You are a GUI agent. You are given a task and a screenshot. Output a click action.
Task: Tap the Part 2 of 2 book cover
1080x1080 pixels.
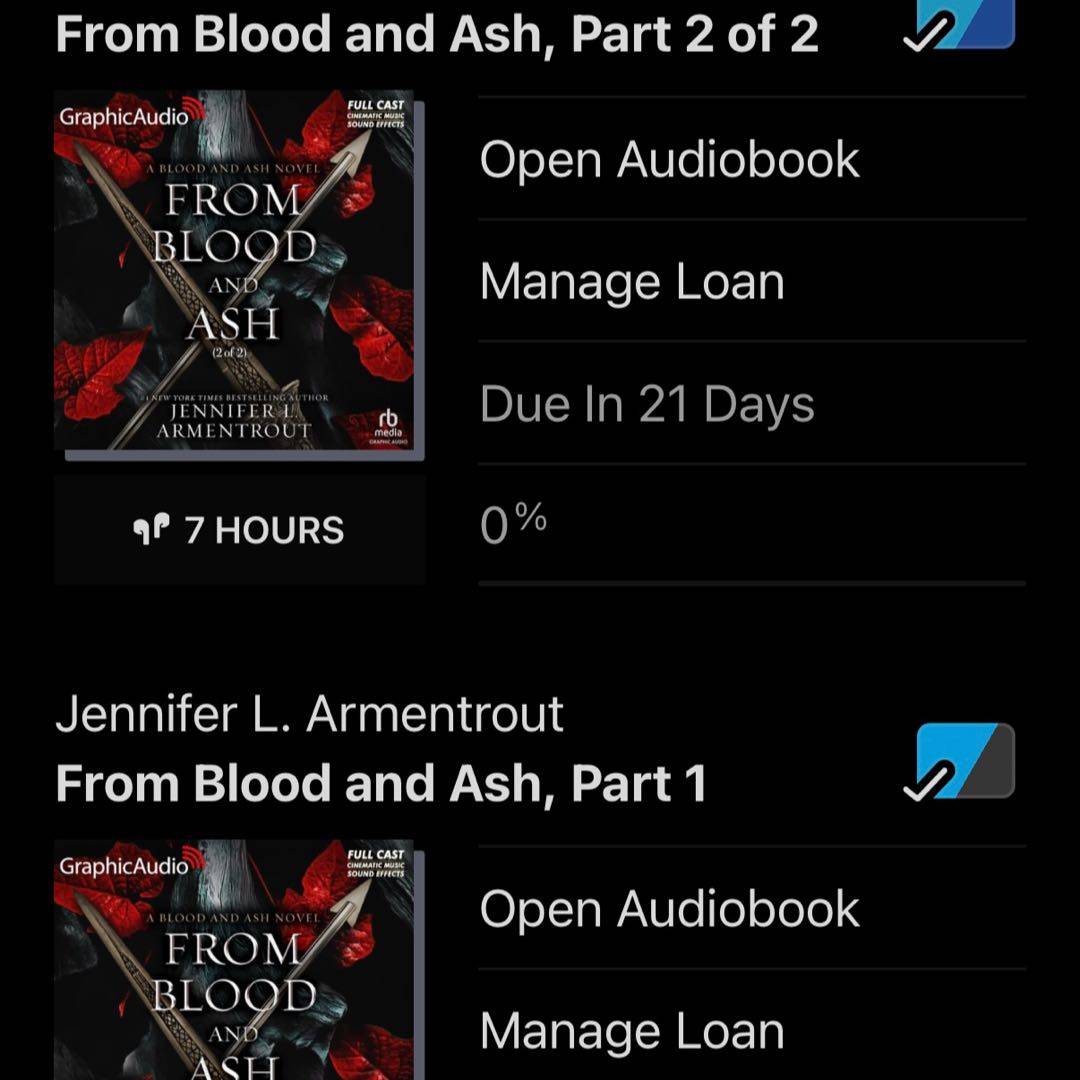point(236,272)
